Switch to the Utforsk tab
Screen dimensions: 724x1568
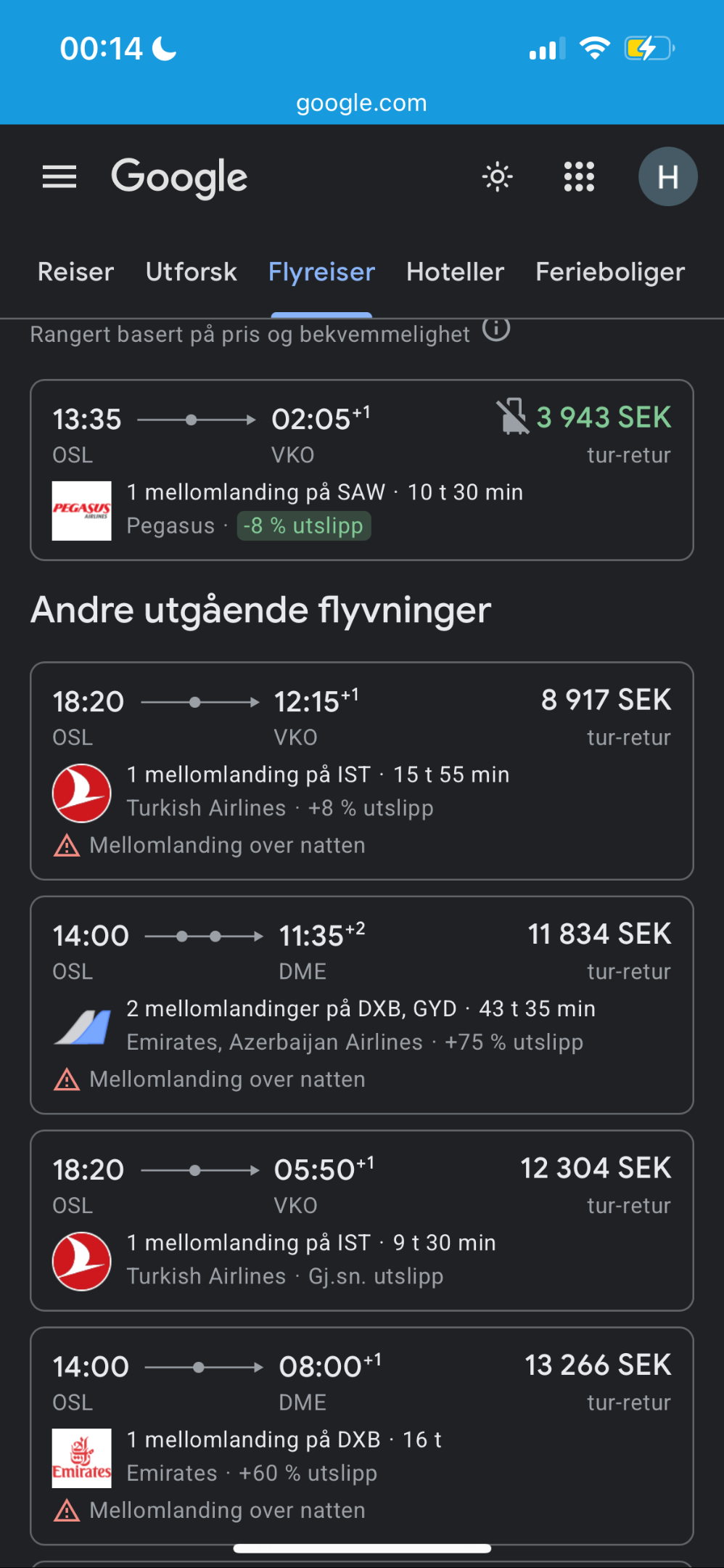pyautogui.click(x=192, y=272)
